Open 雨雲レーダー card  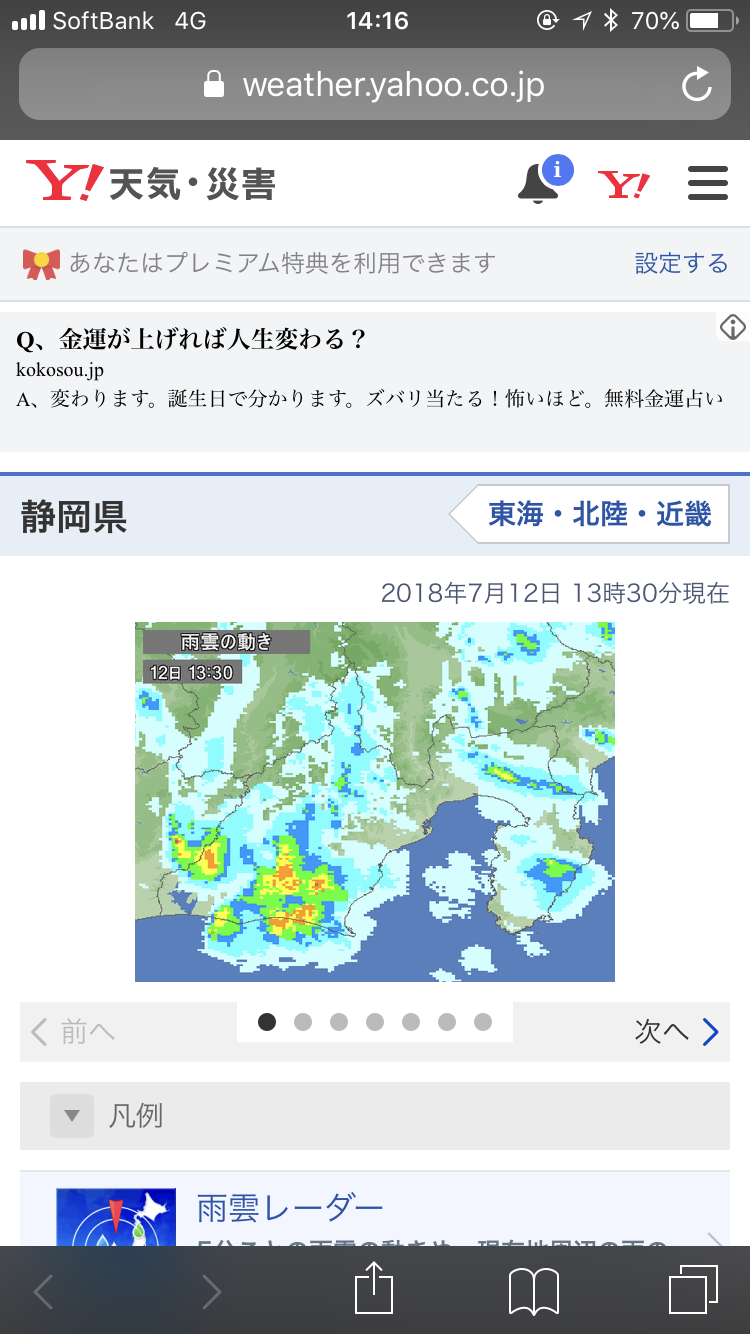click(374, 1212)
